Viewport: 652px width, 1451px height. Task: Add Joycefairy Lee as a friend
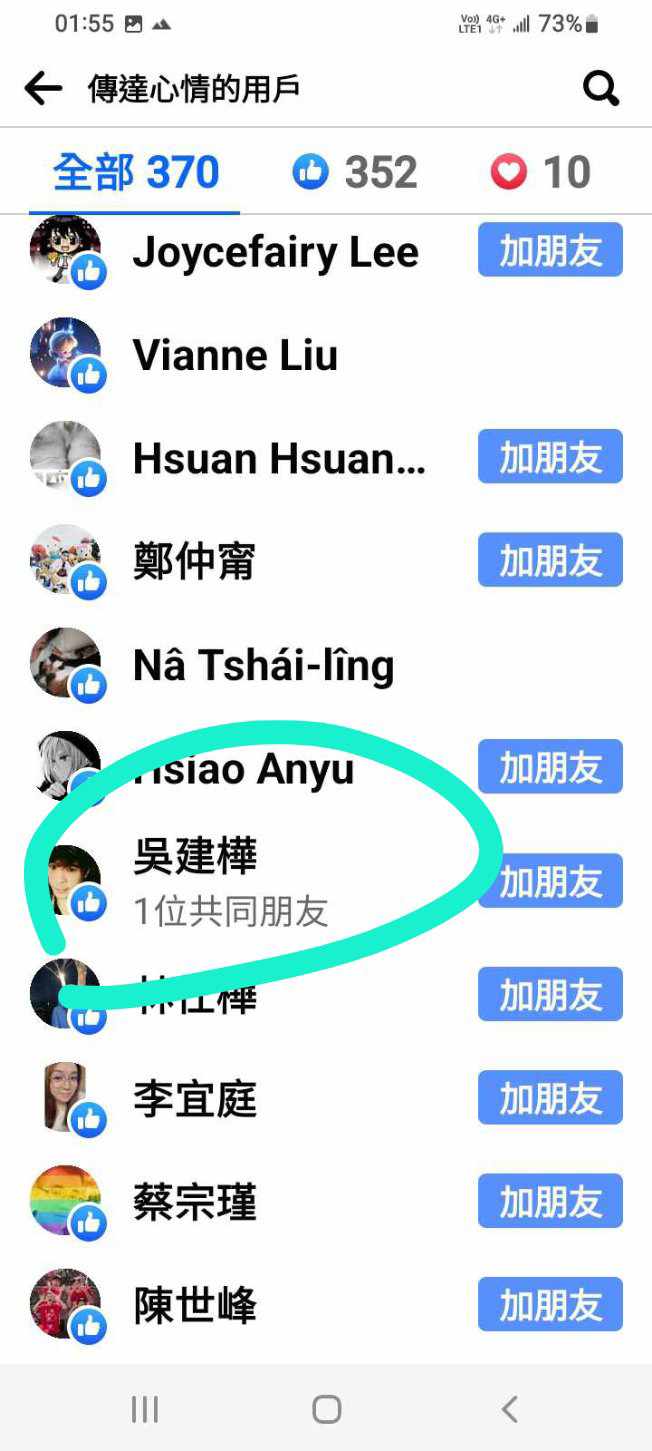(x=550, y=250)
